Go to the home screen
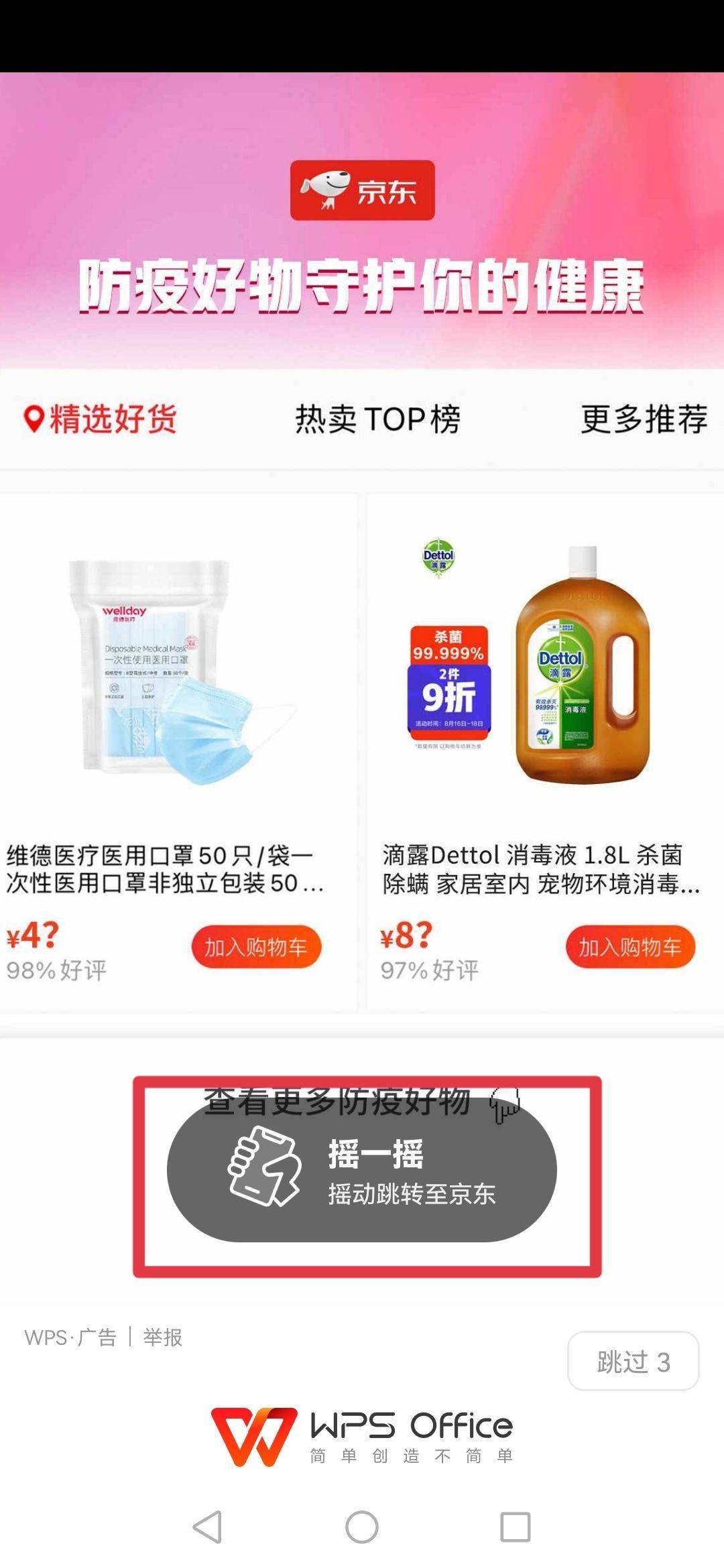Screen dimensions: 724x1568 click(362, 1527)
